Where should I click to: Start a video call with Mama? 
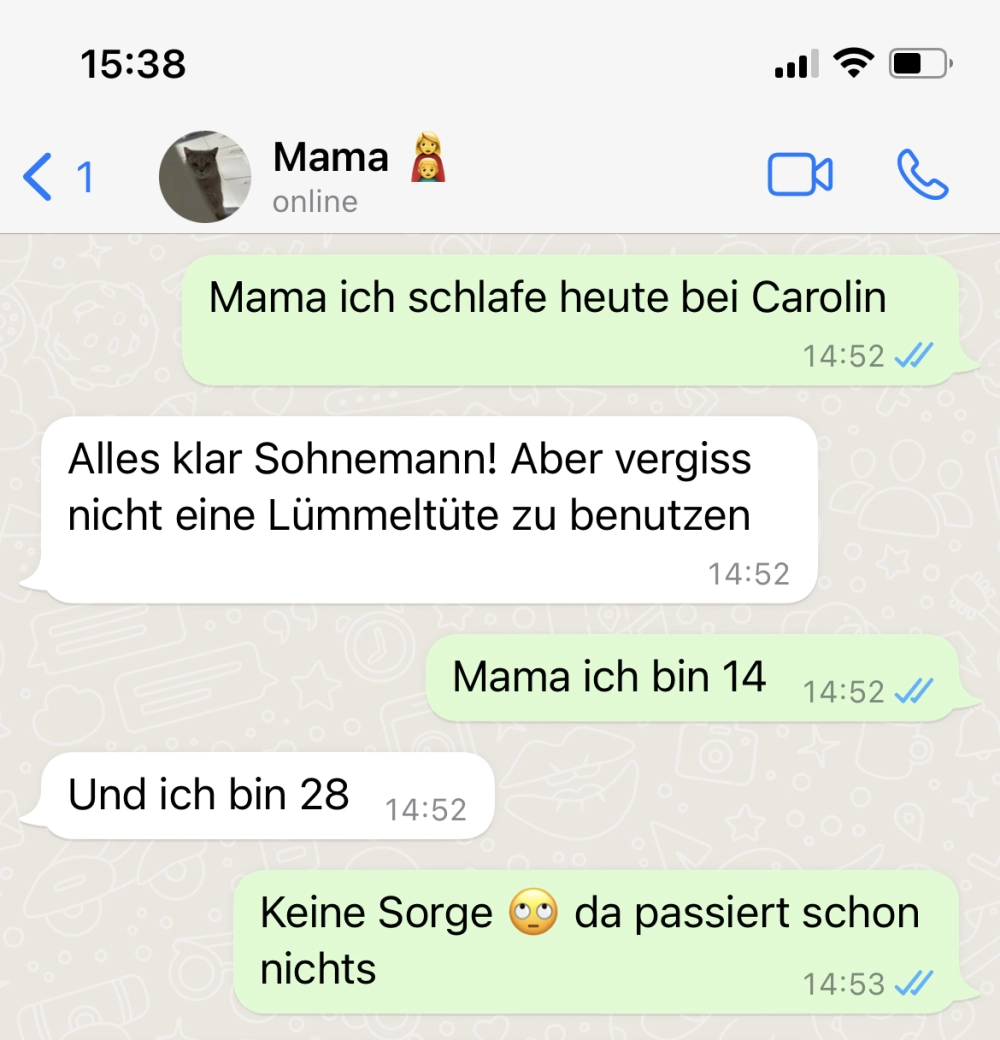[799, 176]
